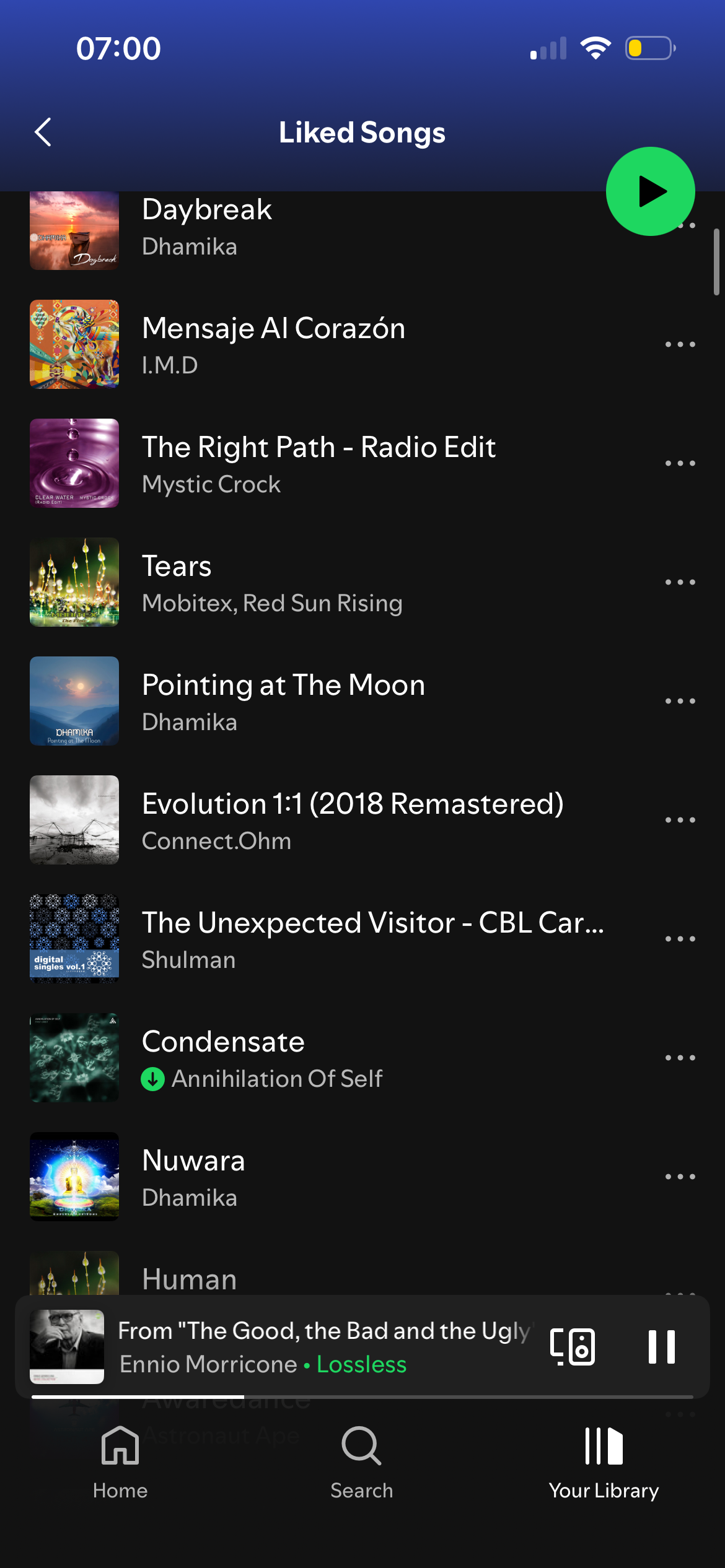Viewport: 725px width, 1568px height.
Task: Open the more menu for Tears
Action: 680,582
